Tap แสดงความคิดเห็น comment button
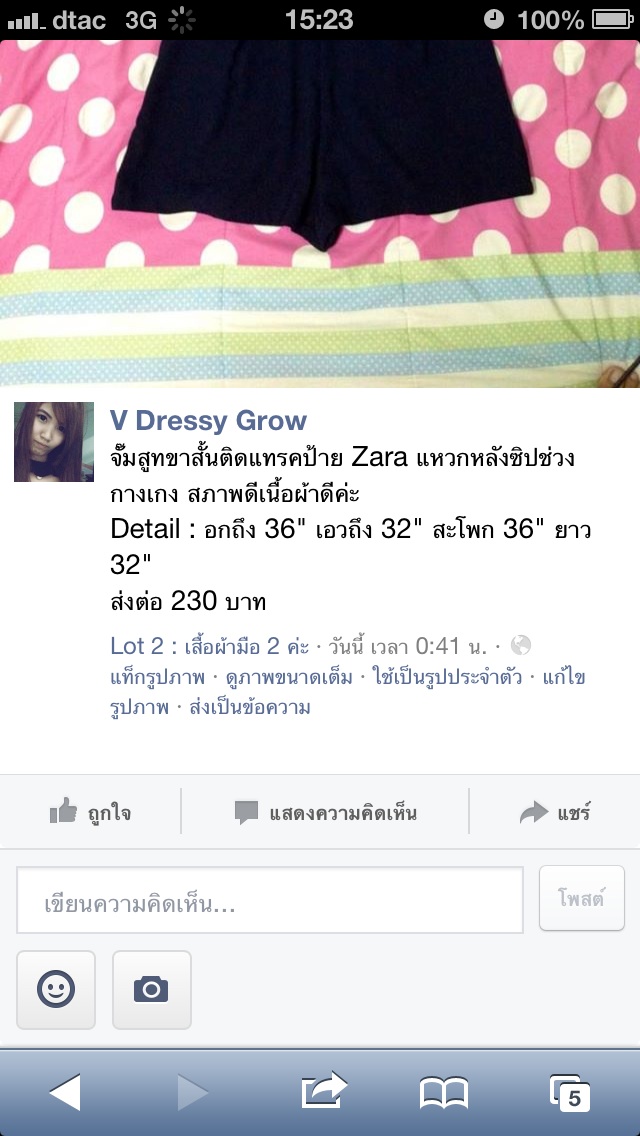The image size is (640, 1136). (x=326, y=812)
